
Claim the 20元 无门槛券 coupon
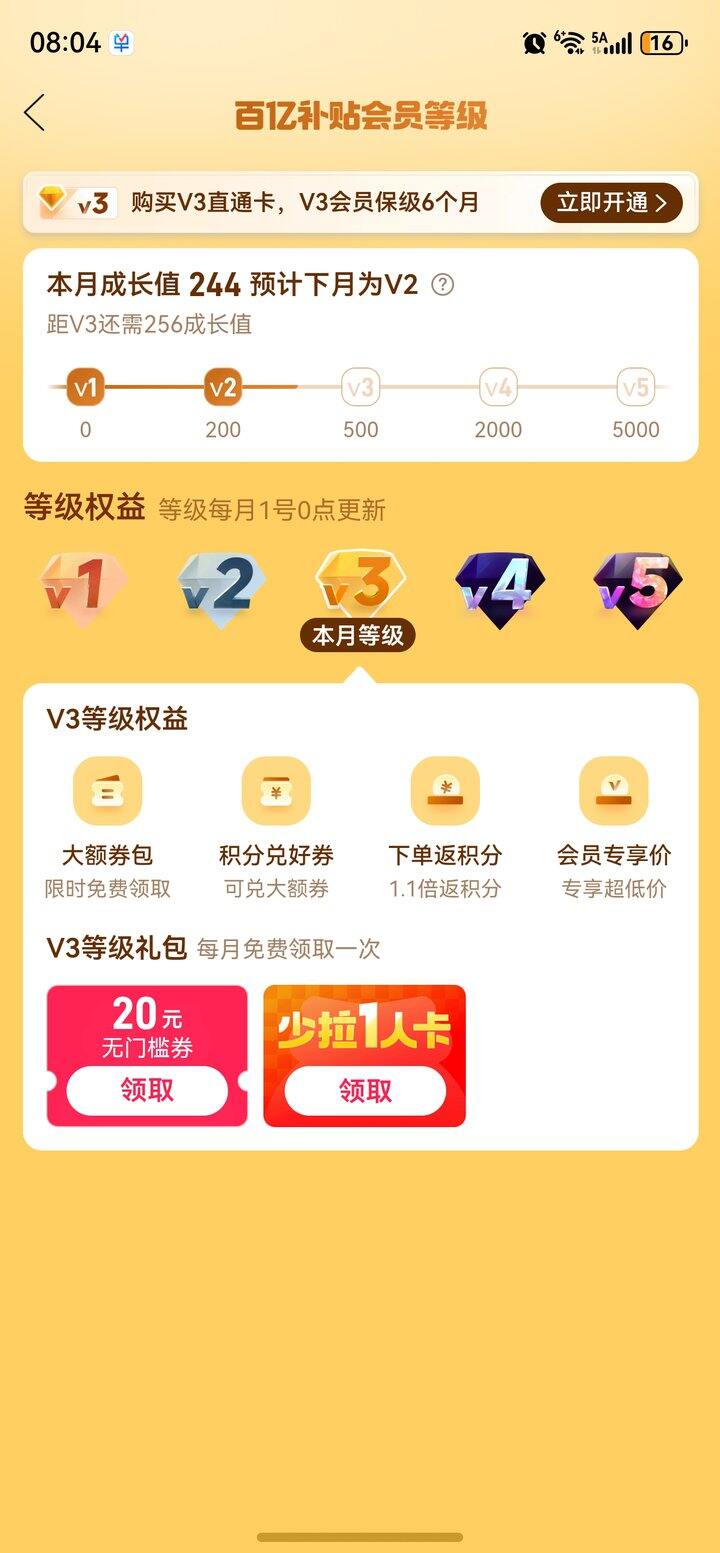pyautogui.click(x=147, y=1090)
